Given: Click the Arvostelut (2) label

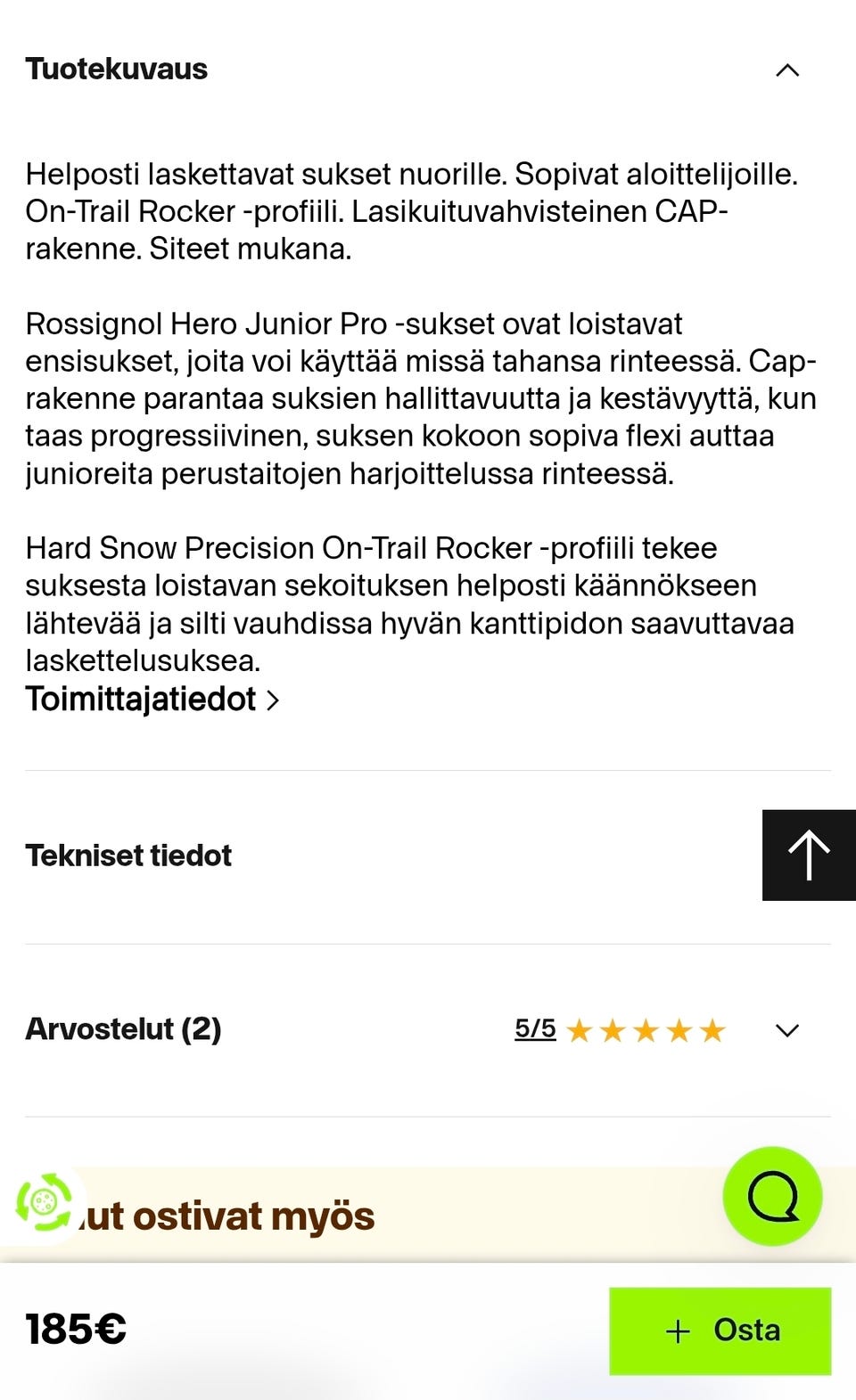Looking at the screenshot, I should point(123,1029).
